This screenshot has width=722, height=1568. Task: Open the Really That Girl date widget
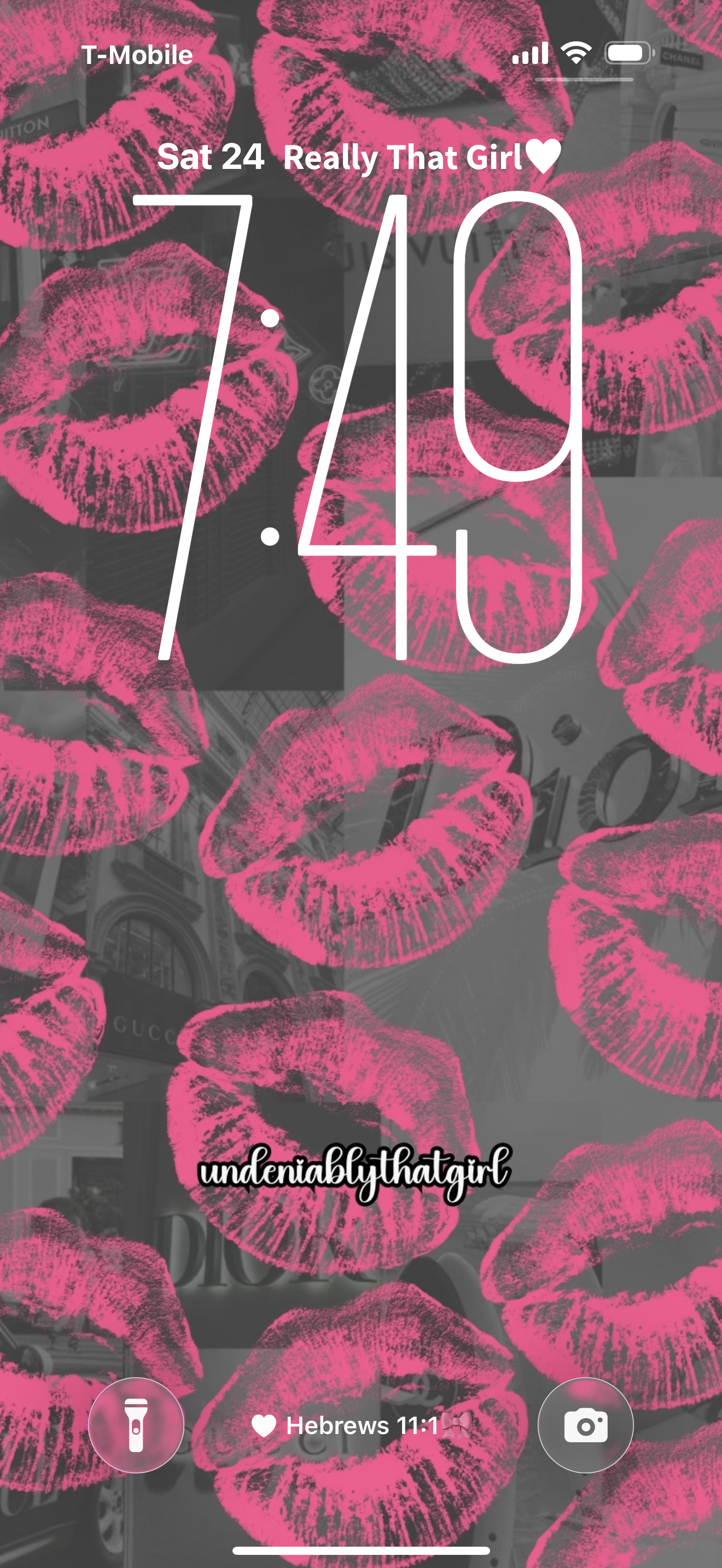click(359, 157)
